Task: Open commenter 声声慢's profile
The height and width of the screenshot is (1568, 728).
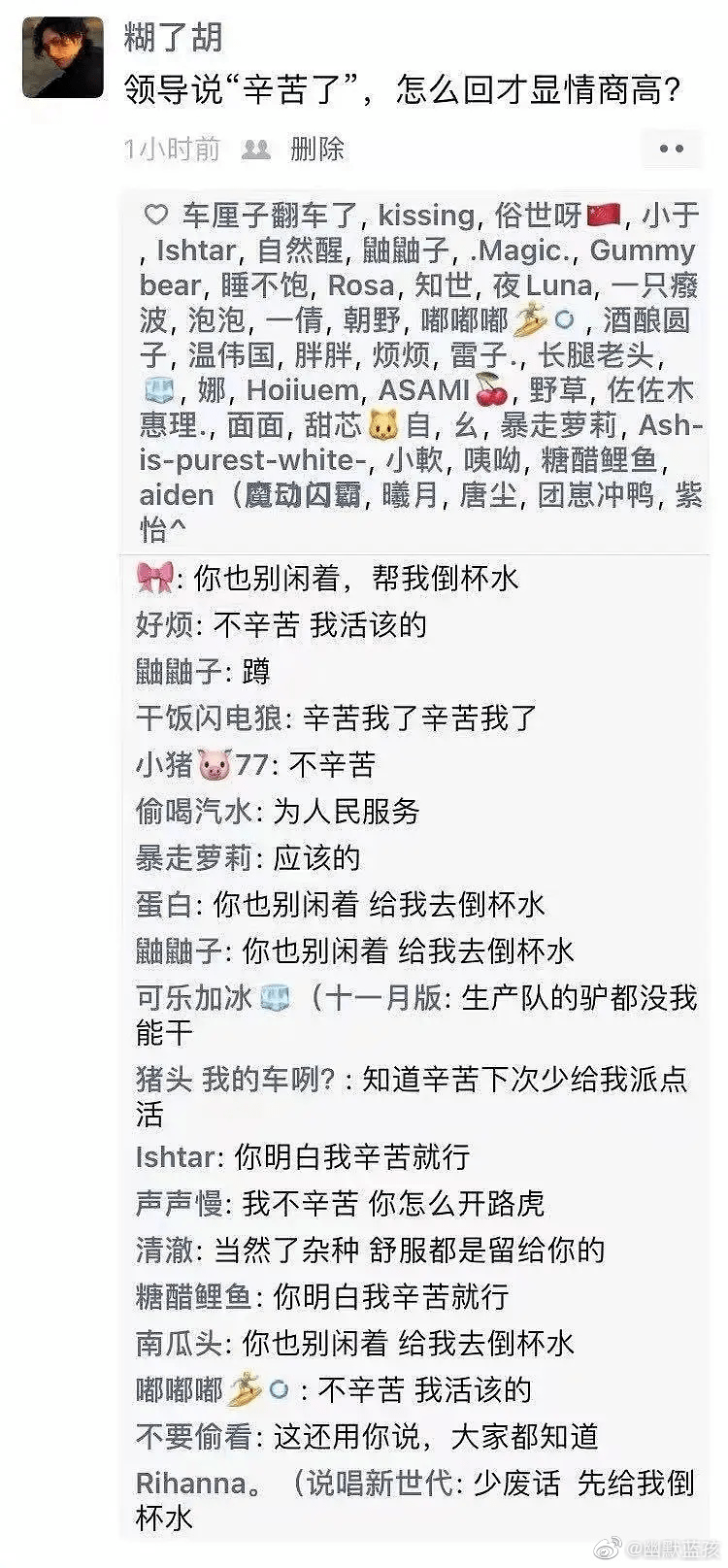Action: point(180,1203)
